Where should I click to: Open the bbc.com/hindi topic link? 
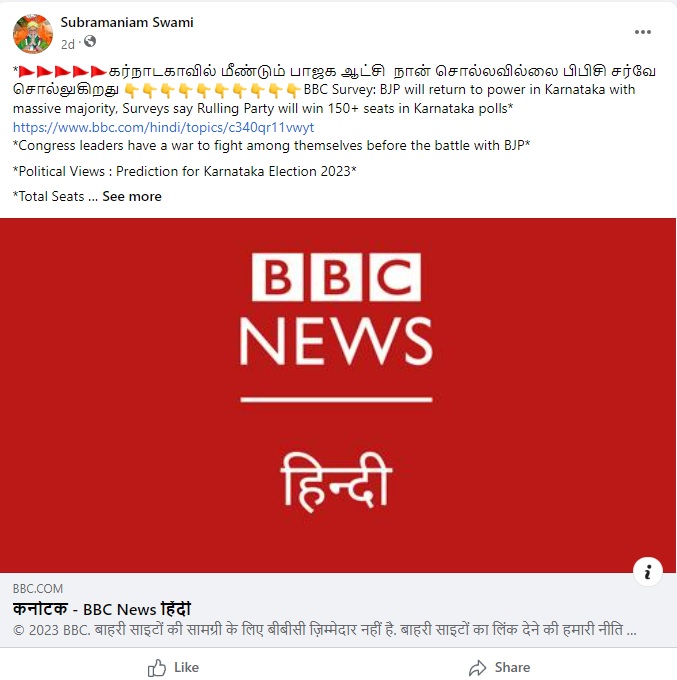tap(163, 127)
